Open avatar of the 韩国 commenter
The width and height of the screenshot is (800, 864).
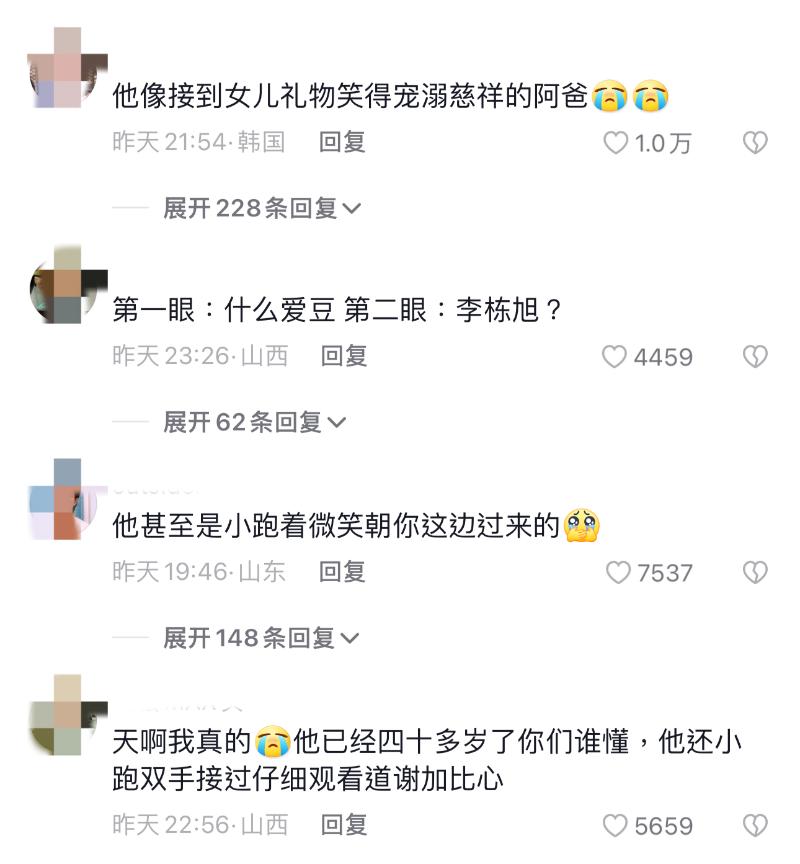[68, 68]
